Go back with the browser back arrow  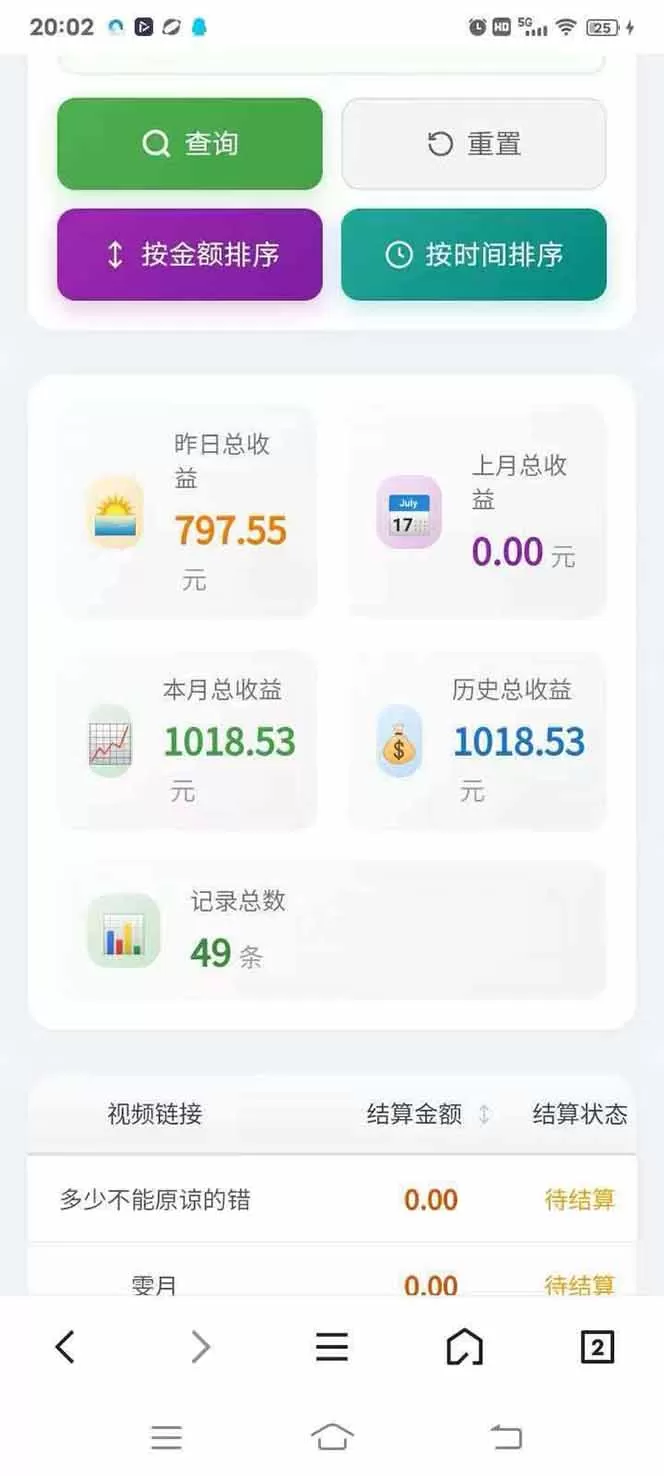[65, 1347]
